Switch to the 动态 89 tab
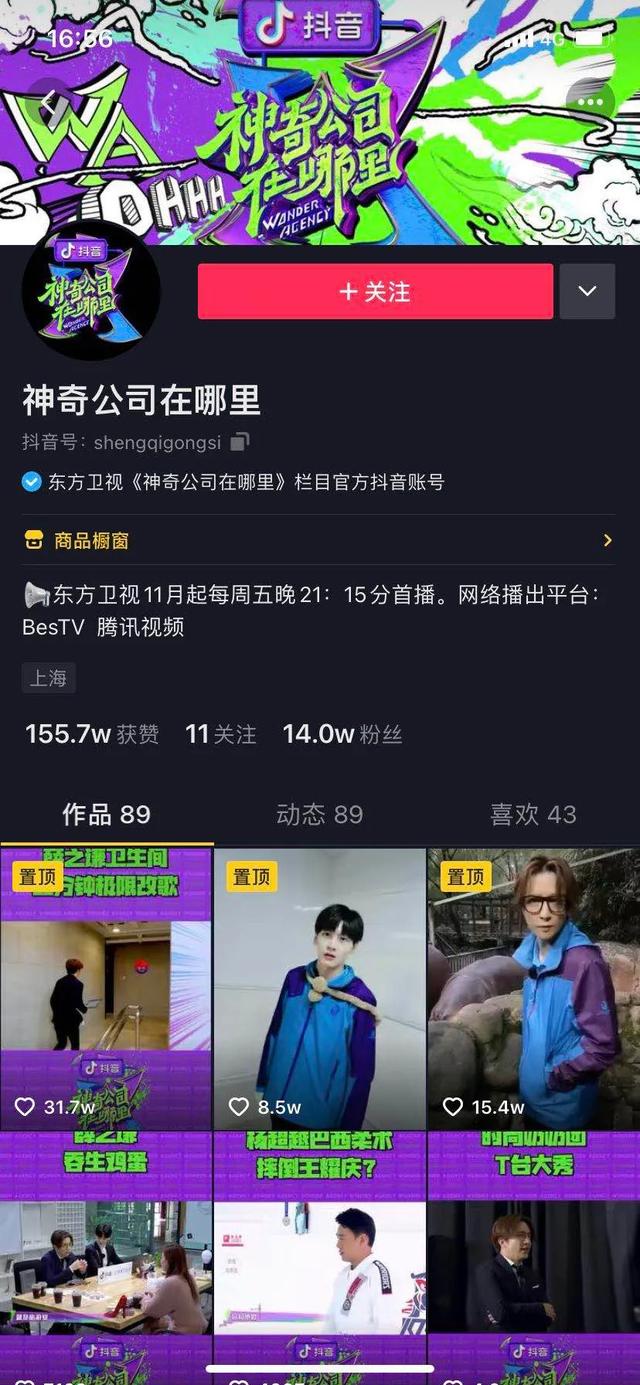The width and height of the screenshot is (640, 1385). [319, 814]
